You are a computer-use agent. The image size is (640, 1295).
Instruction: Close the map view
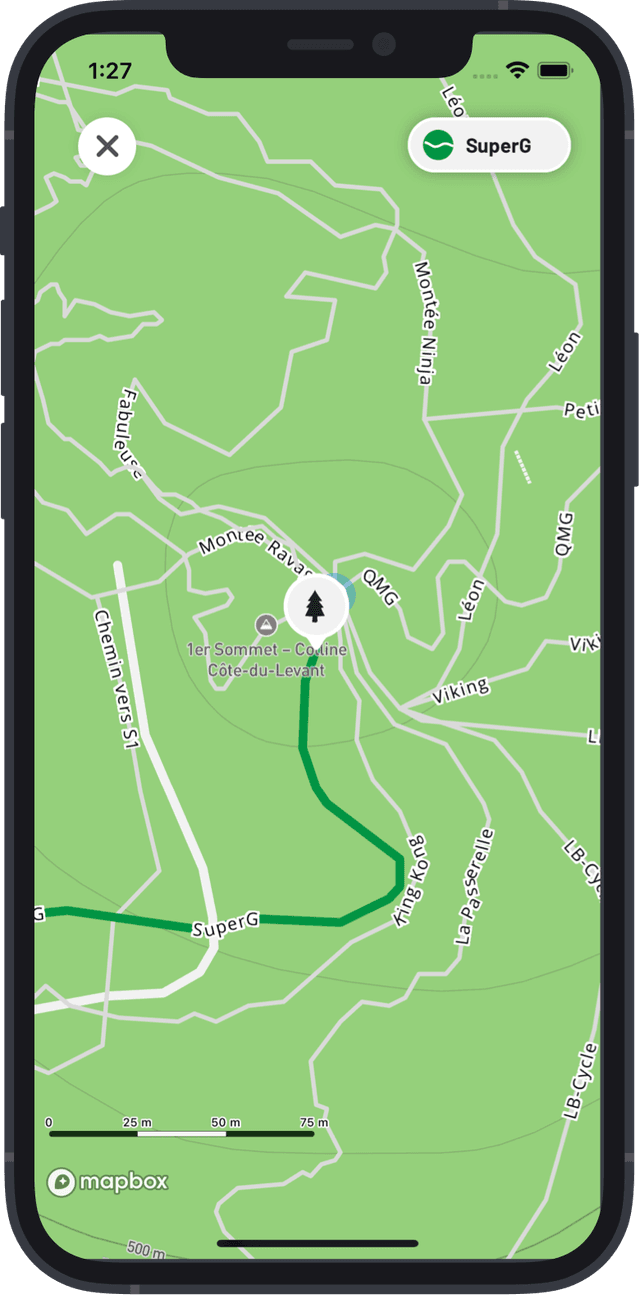point(107,147)
